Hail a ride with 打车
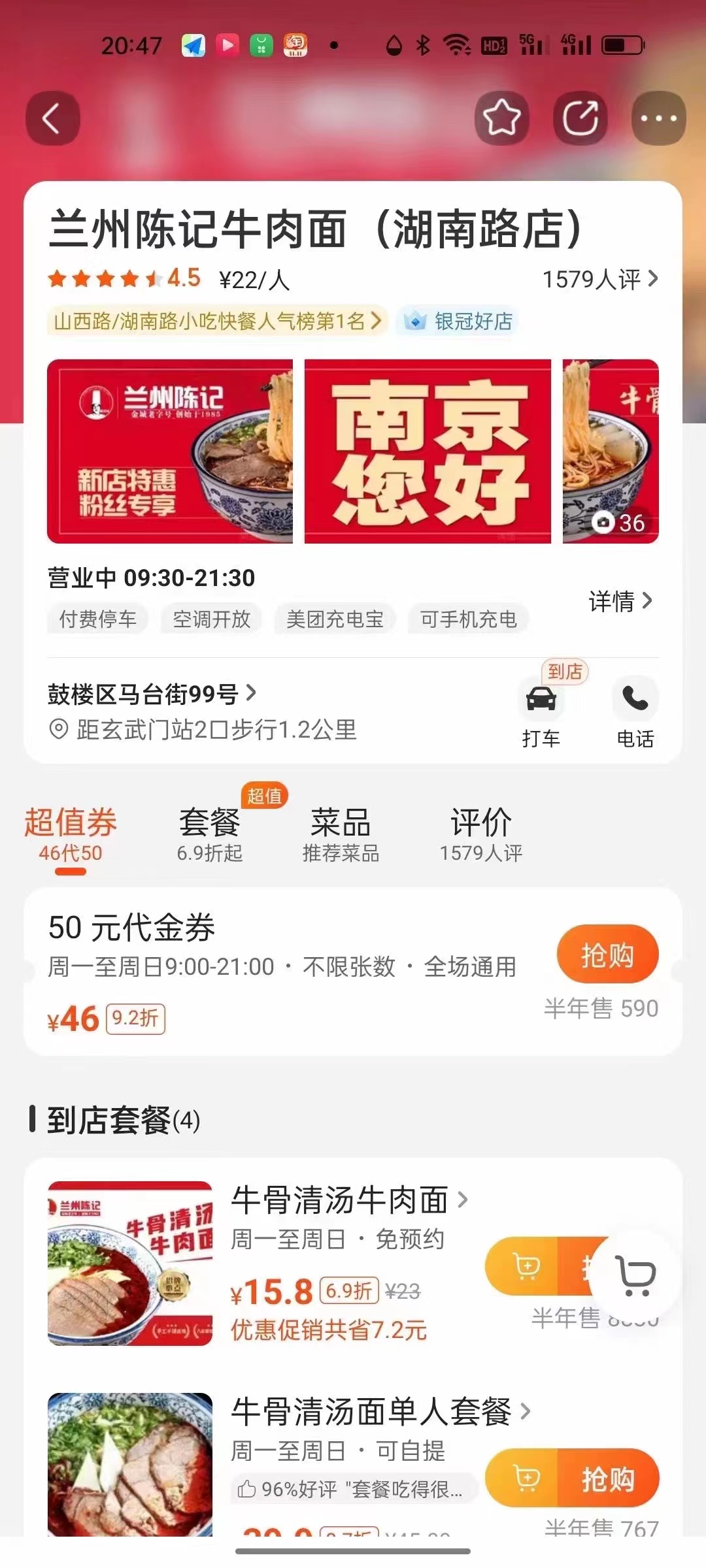The width and height of the screenshot is (706, 1568). coord(541,713)
